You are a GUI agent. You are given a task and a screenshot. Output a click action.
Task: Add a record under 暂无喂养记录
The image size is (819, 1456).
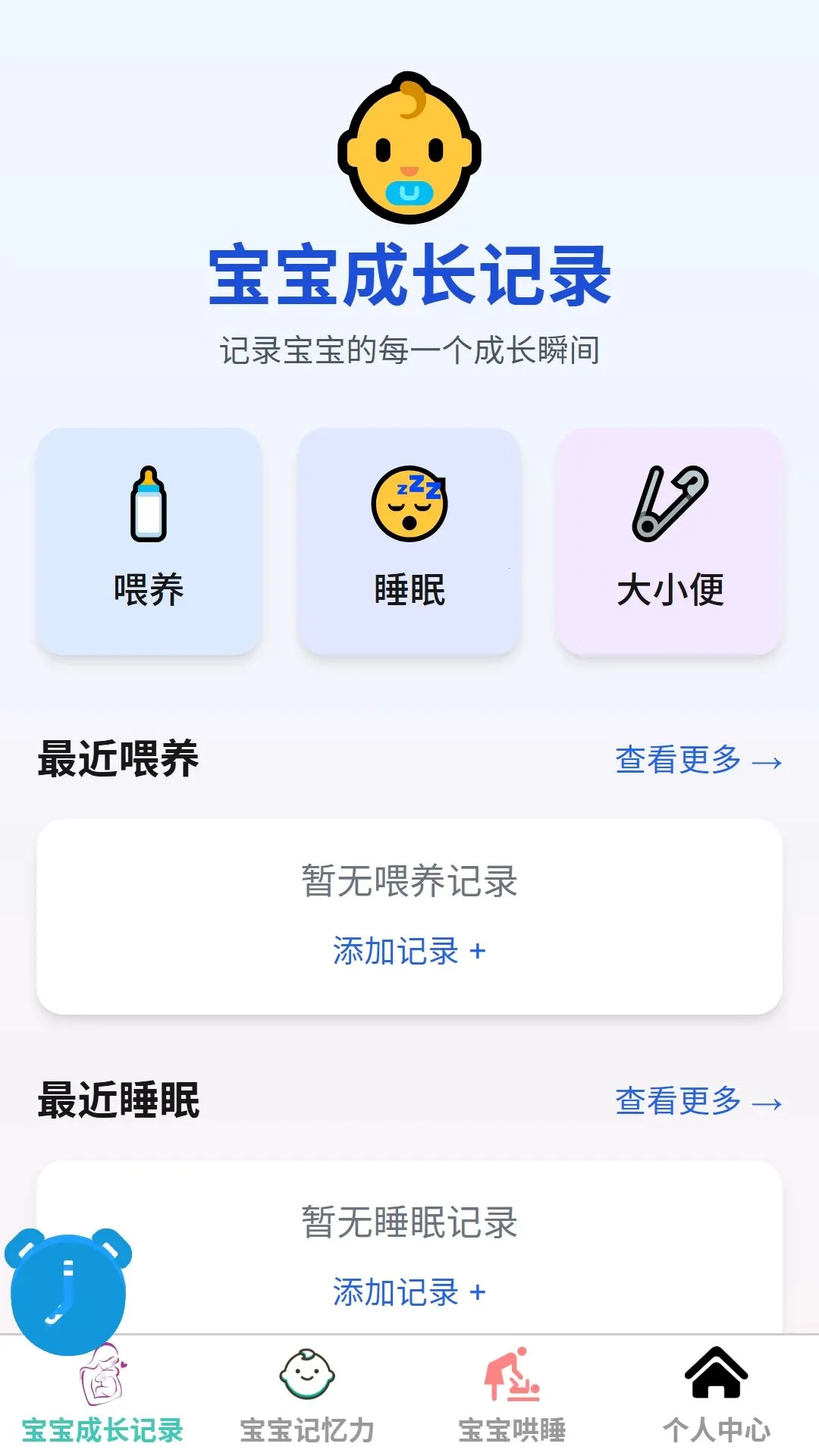[x=409, y=951]
